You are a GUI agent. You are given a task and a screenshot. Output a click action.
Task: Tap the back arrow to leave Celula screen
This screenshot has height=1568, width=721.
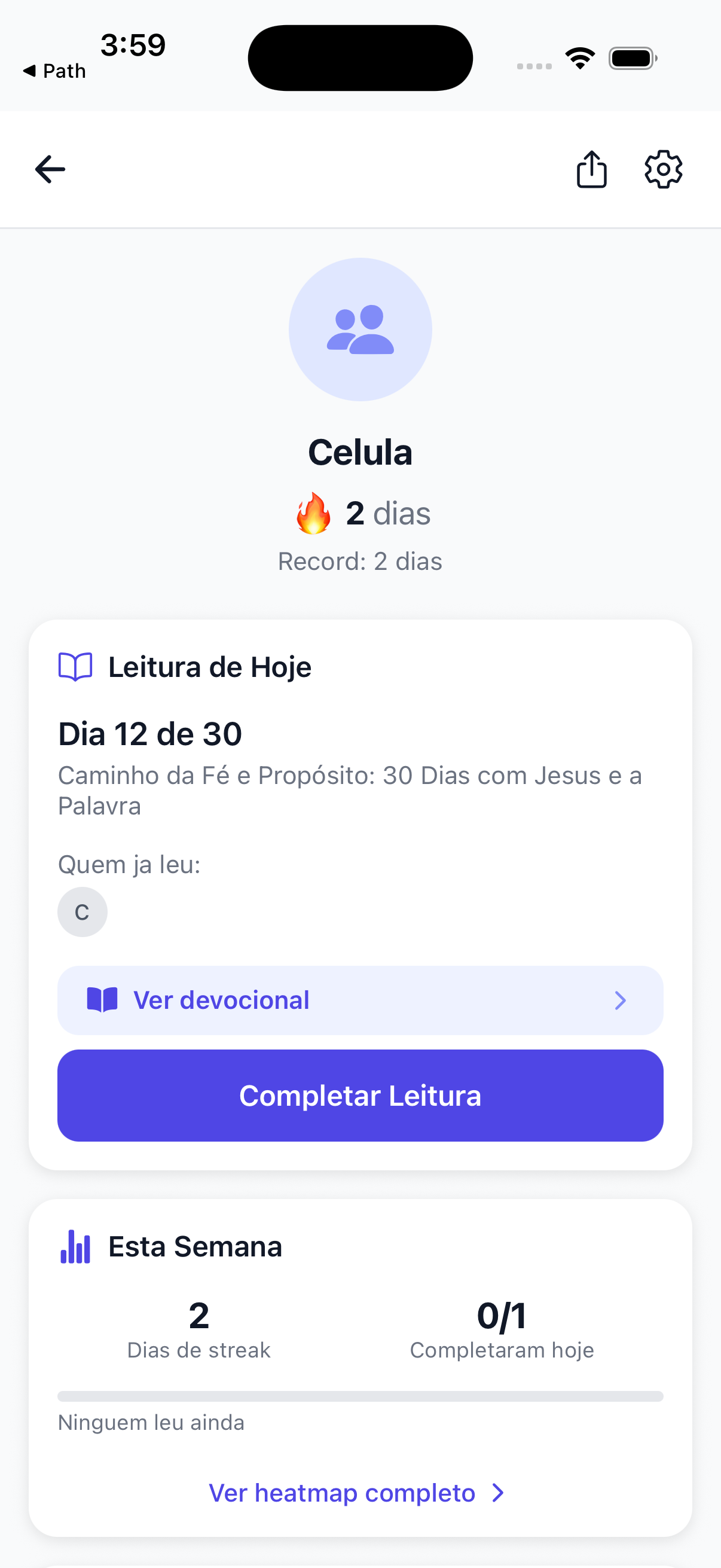point(50,169)
